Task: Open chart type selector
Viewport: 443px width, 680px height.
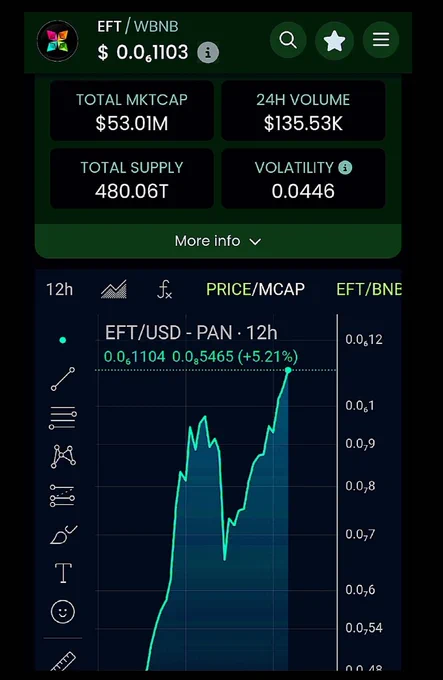Action: point(114,289)
